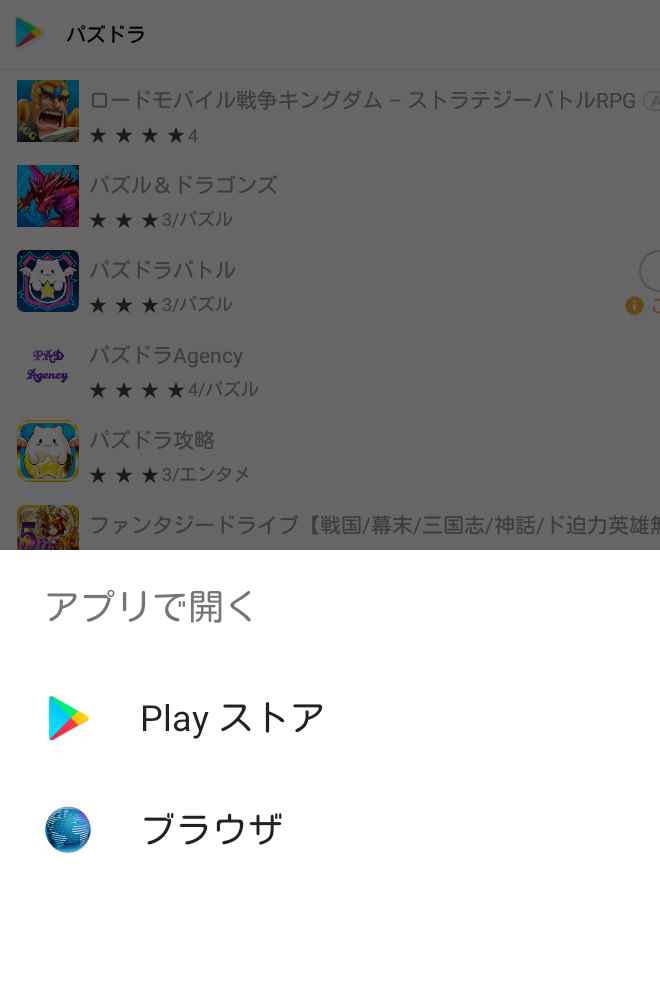Choose ブラウザ to open the link
660x995 pixels.
(x=212, y=829)
